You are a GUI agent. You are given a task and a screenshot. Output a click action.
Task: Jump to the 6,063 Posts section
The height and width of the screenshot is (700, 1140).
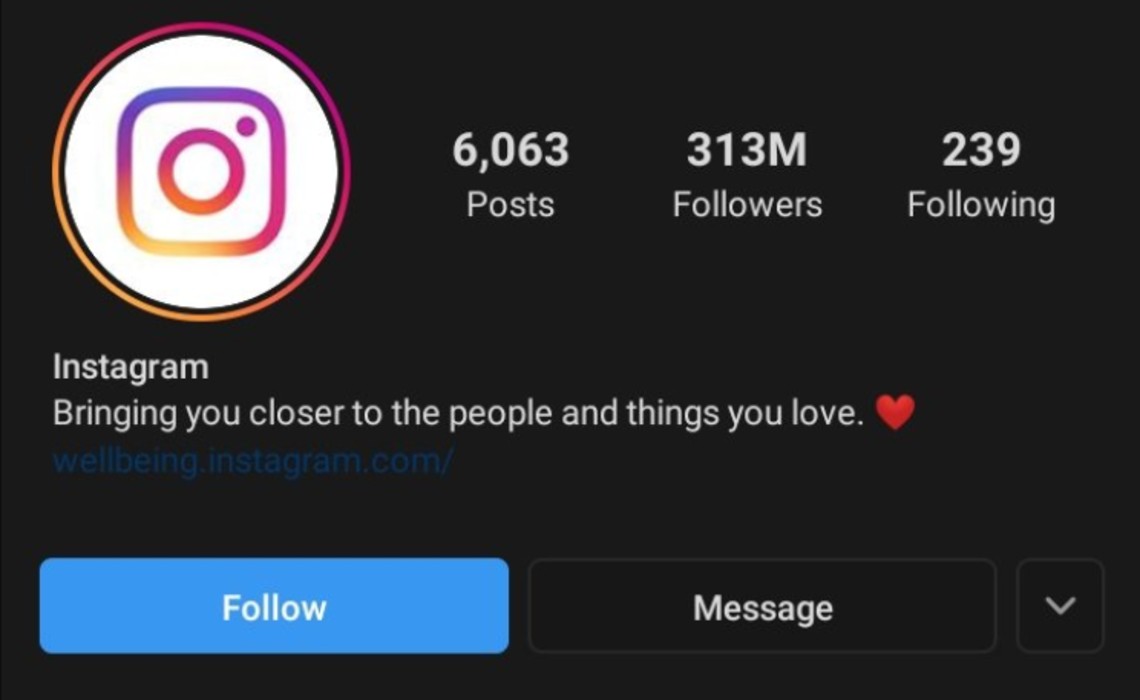pyautogui.click(x=510, y=176)
